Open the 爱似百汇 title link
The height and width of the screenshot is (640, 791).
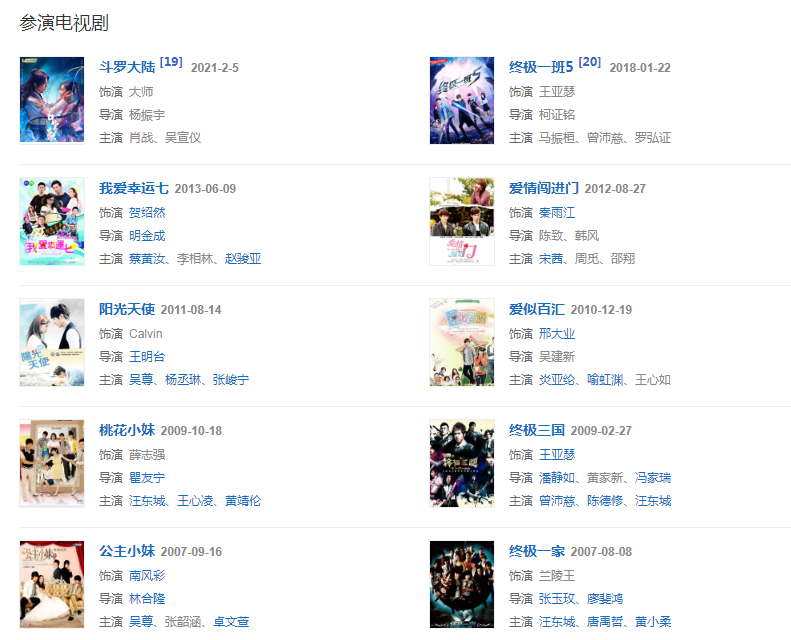(537, 310)
